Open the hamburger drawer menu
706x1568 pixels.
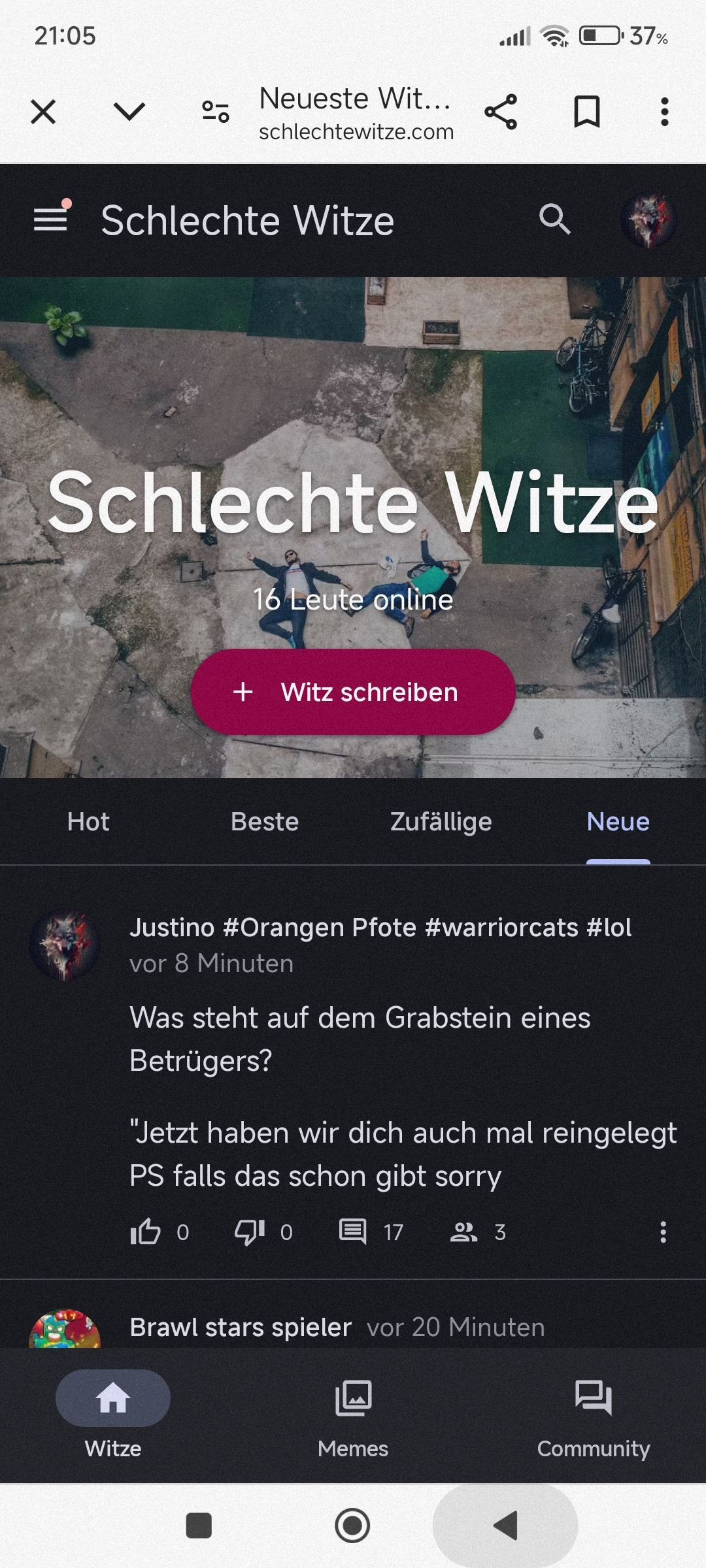(x=51, y=219)
